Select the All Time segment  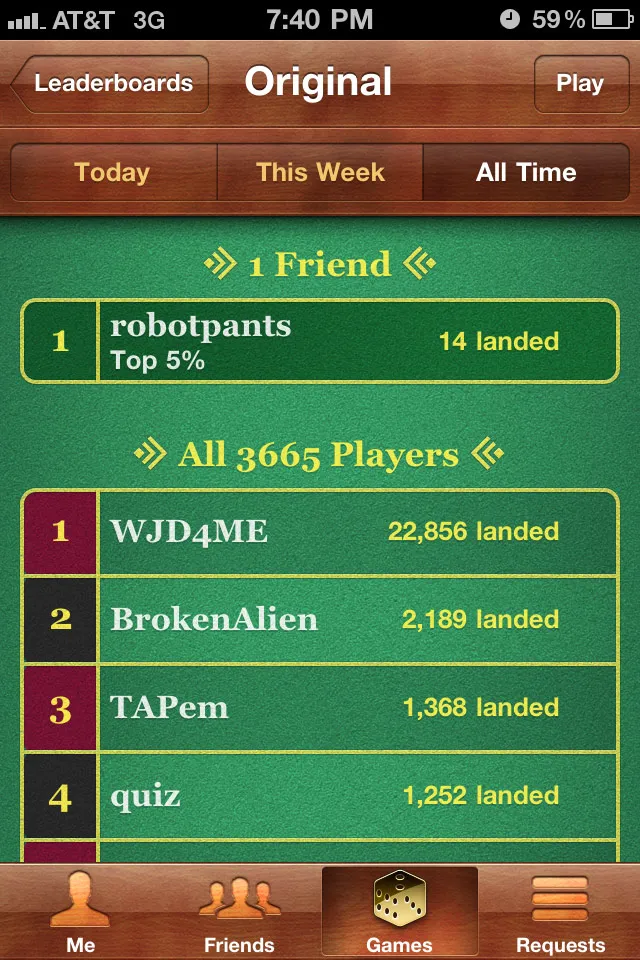click(526, 172)
